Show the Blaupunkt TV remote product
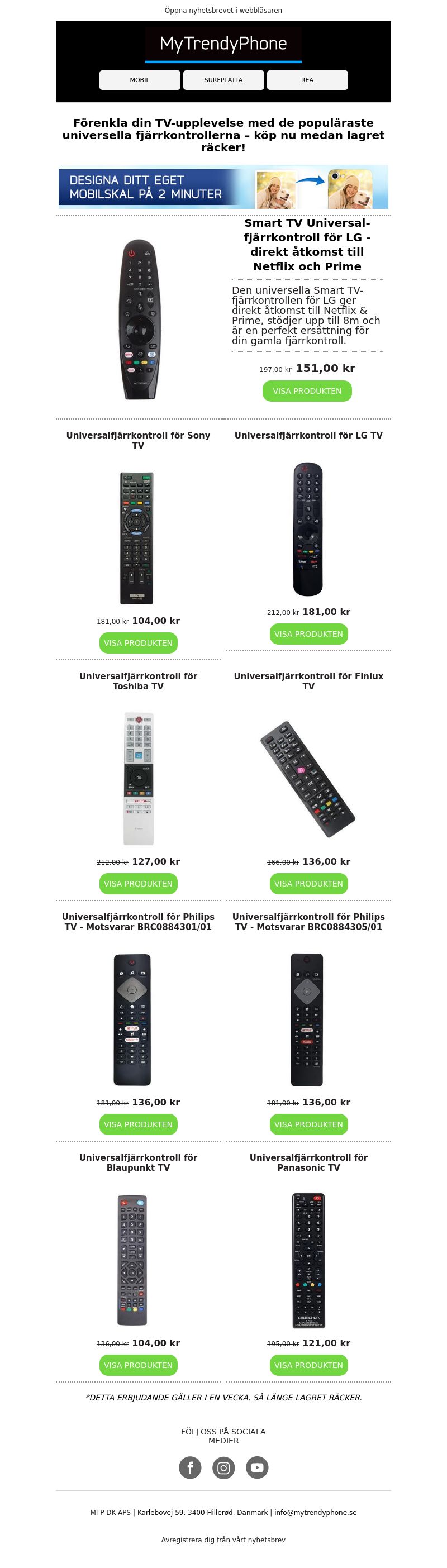 138,1365
